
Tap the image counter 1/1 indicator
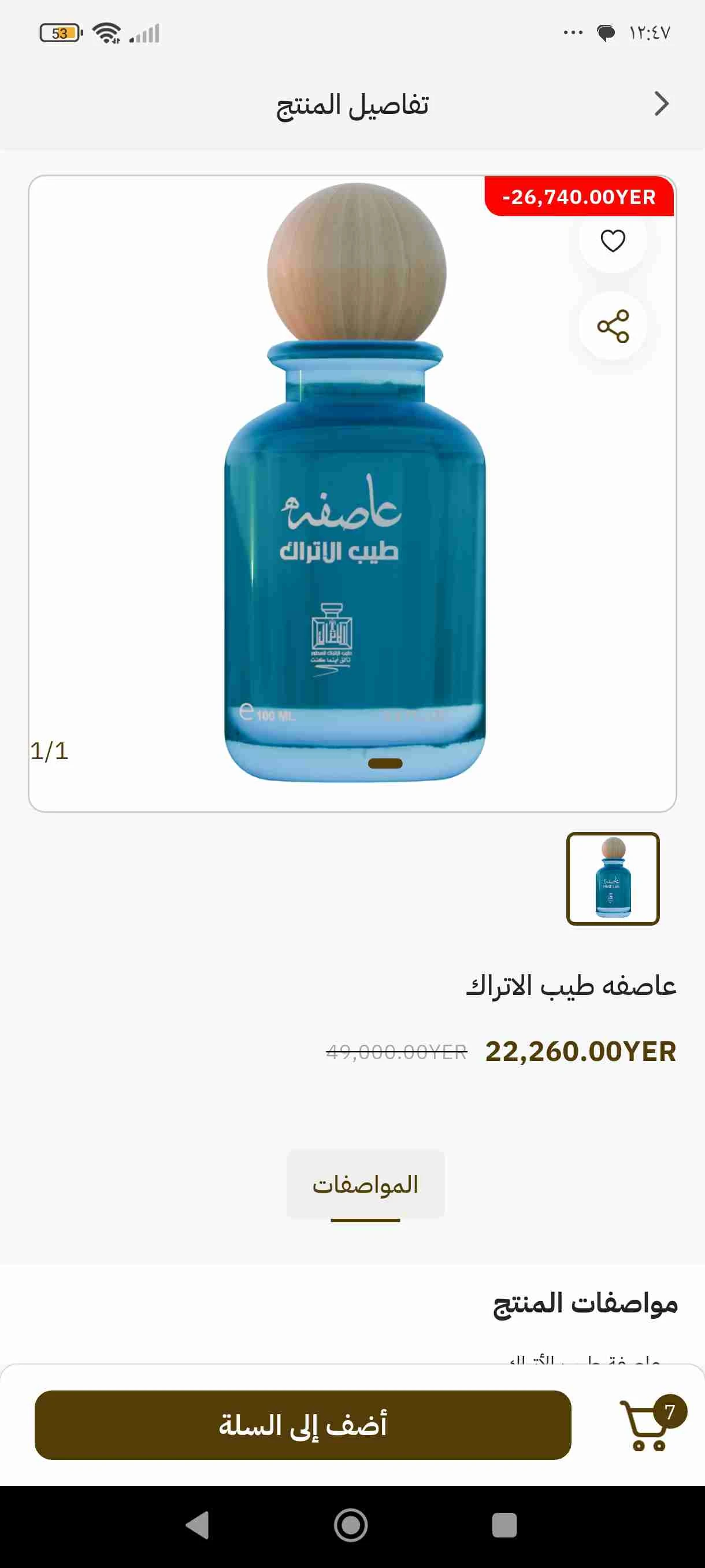[49, 752]
